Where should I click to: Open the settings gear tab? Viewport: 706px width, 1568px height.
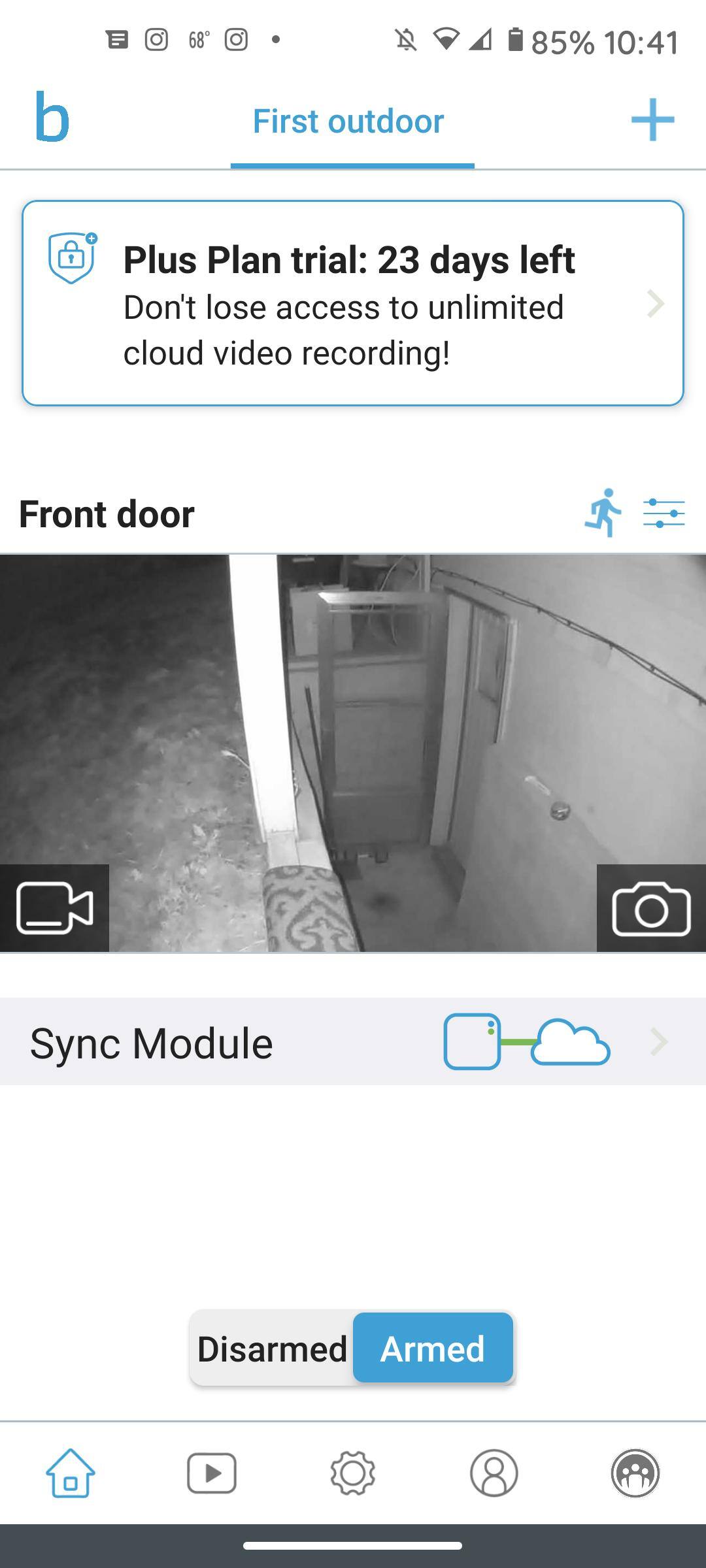pyautogui.click(x=353, y=1473)
